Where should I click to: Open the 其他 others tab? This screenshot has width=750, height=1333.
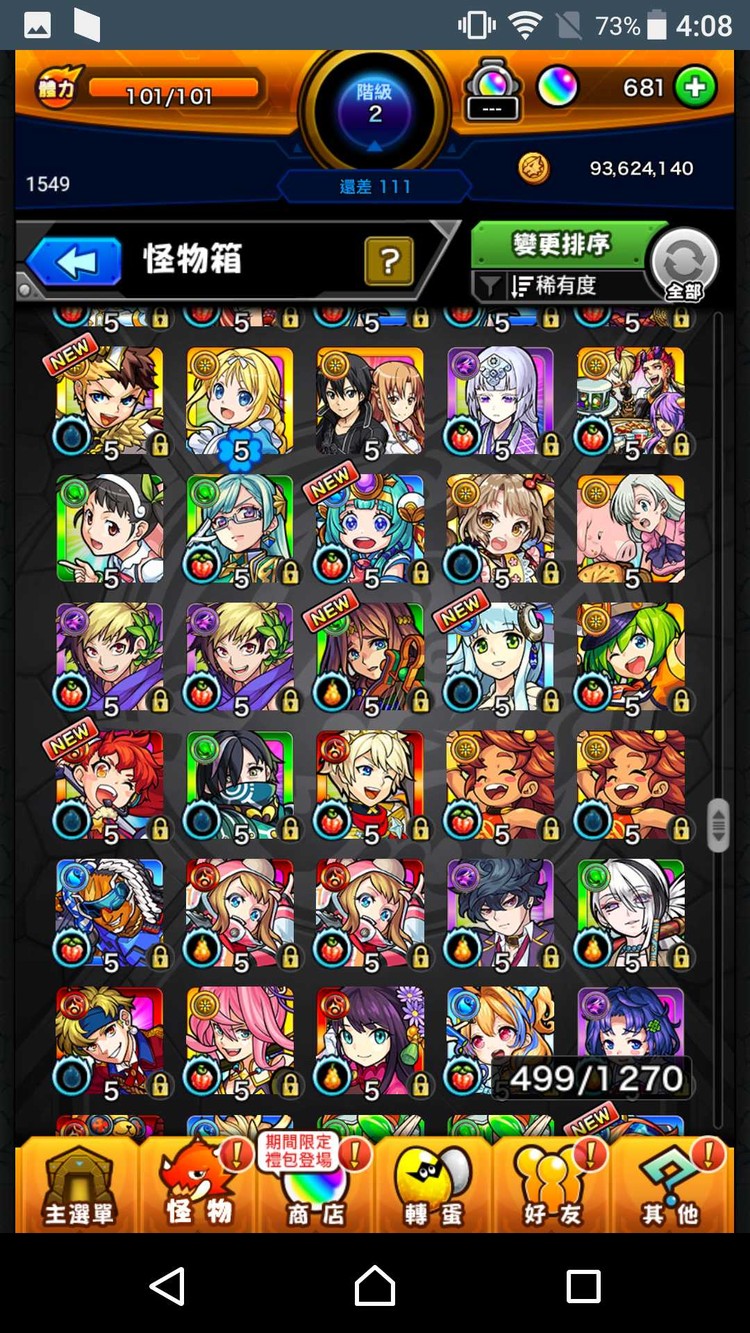pos(670,1185)
